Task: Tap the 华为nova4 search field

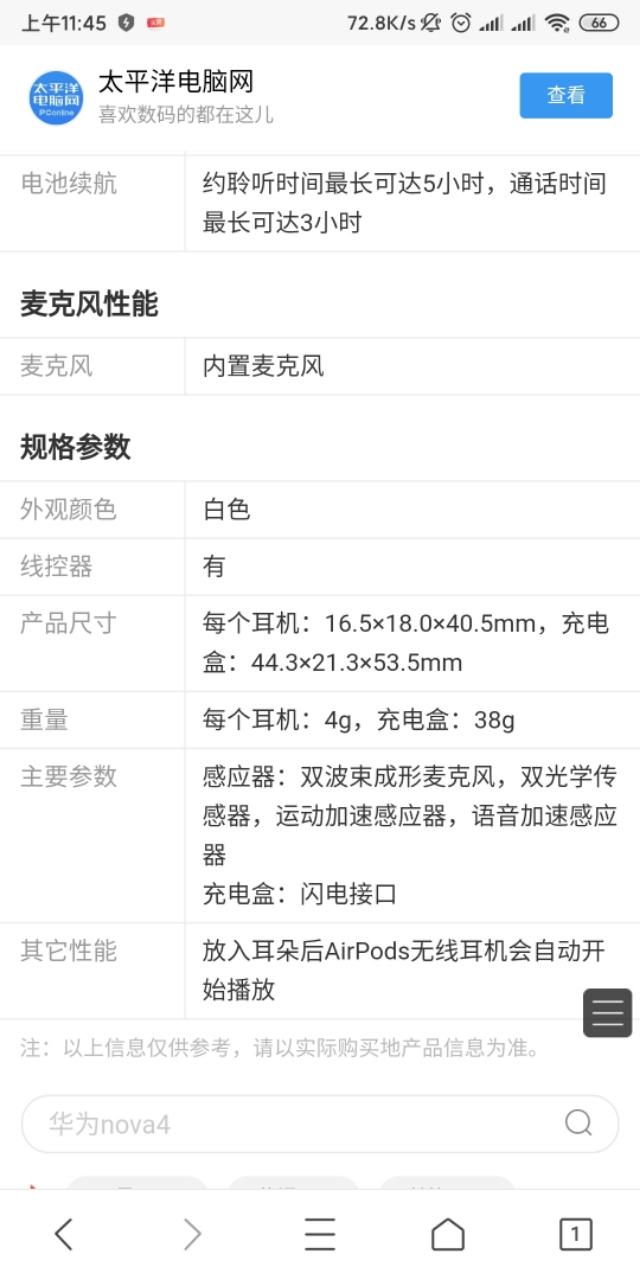Action: click(x=290, y=1124)
